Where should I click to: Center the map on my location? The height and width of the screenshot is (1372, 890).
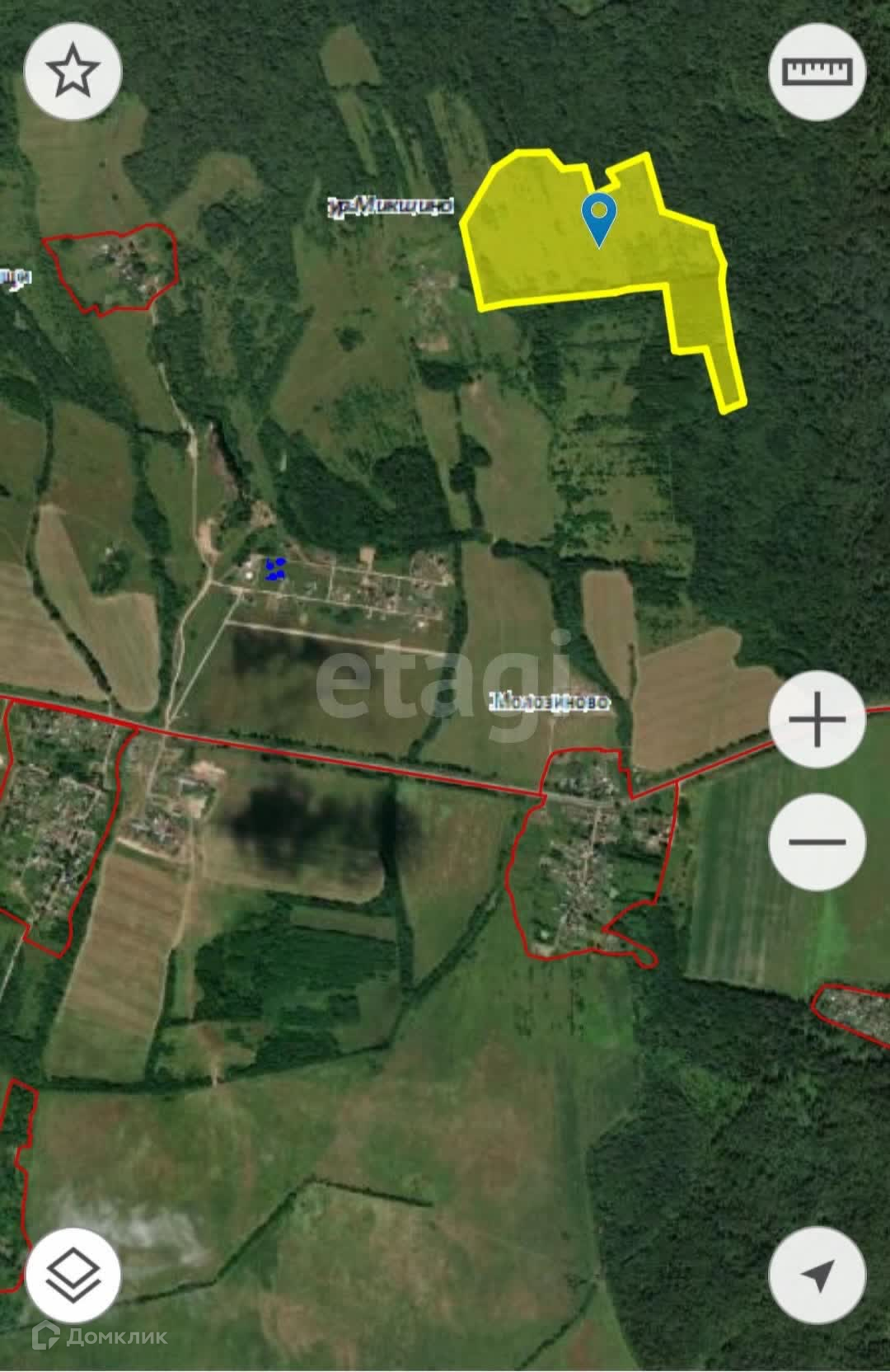(x=817, y=1276)
